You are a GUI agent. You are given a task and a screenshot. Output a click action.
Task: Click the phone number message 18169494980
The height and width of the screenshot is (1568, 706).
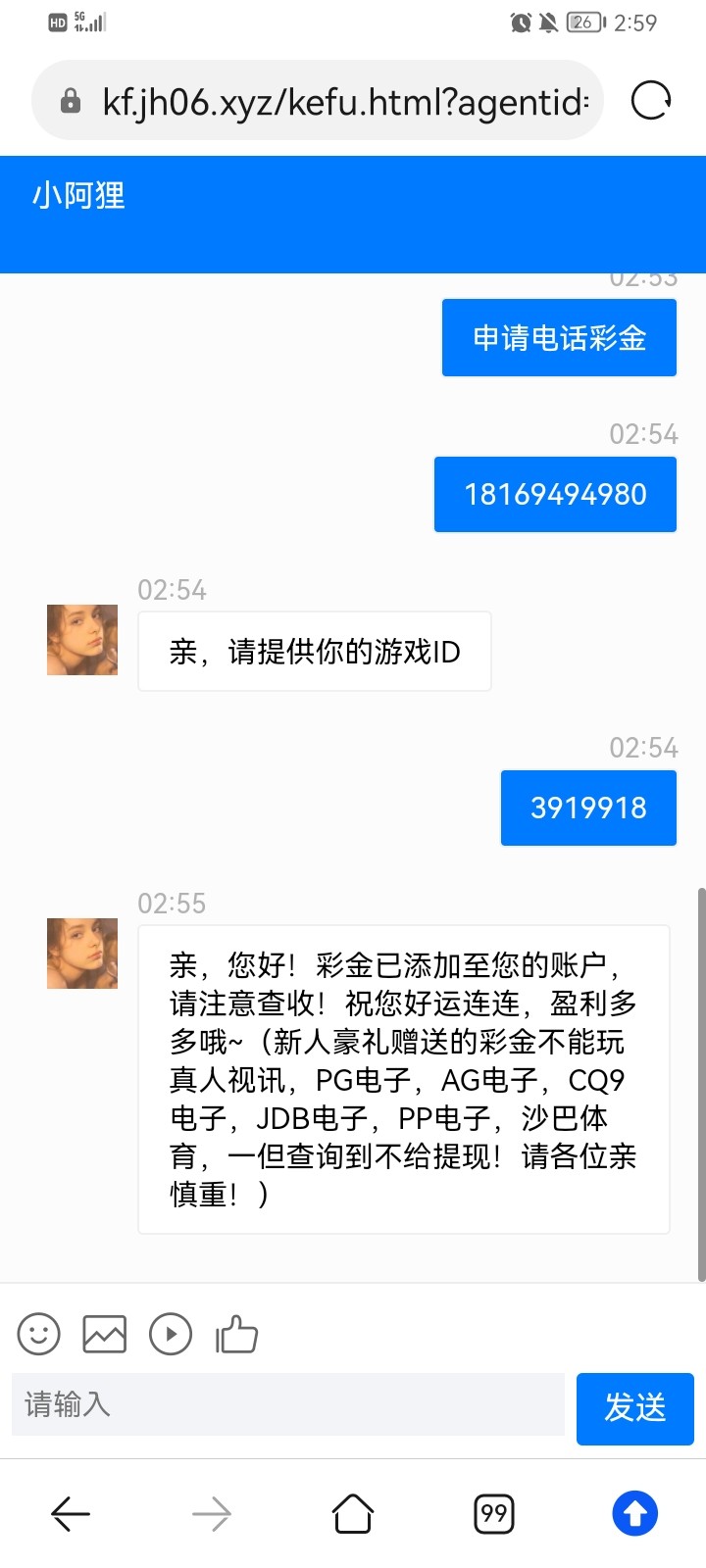click(x=554, y=494)
